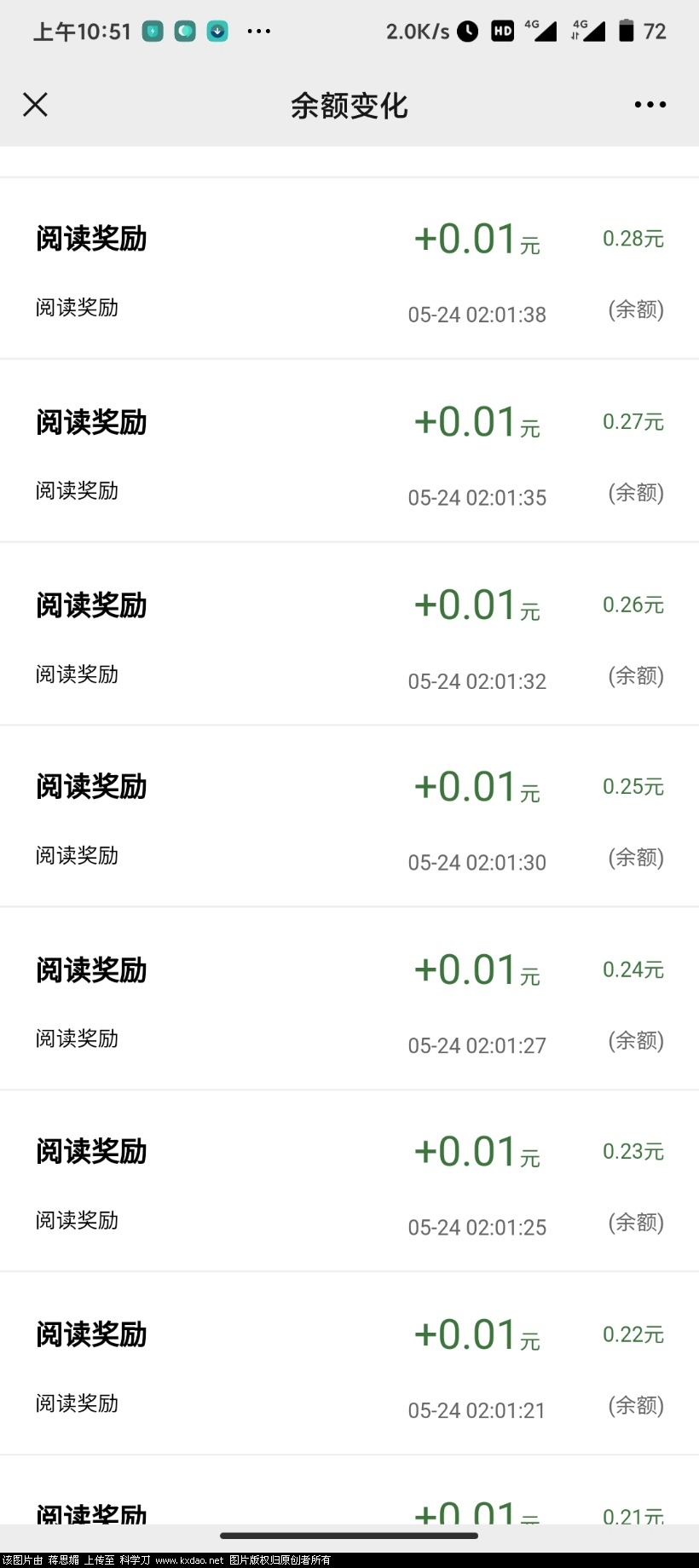Click the close X to exit this page
Image resolution: width=699 pixels, height=1568 pixels.
tap(35, 104)
